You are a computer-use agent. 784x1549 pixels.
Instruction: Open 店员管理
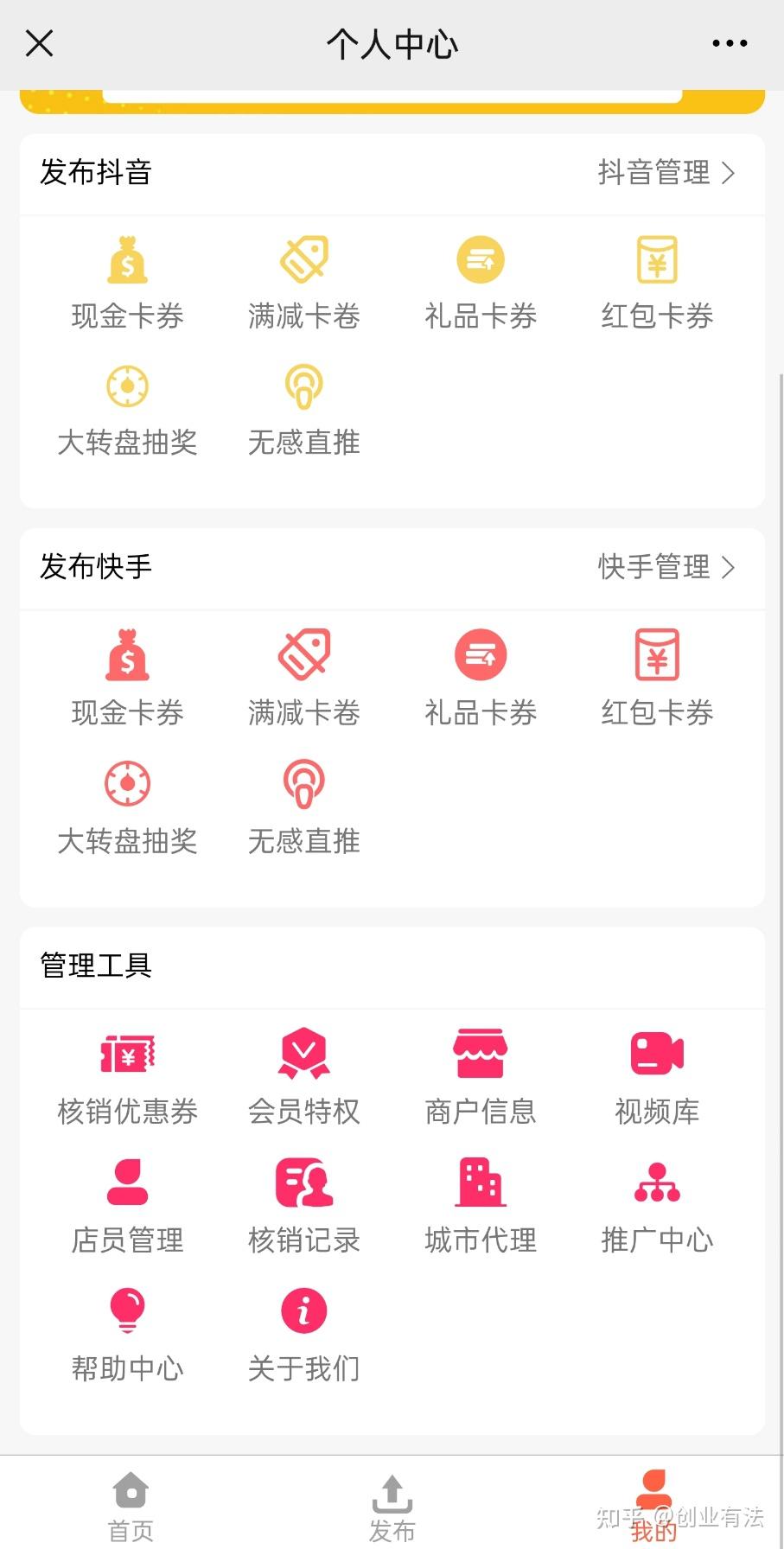click(x=128, y=1206)
